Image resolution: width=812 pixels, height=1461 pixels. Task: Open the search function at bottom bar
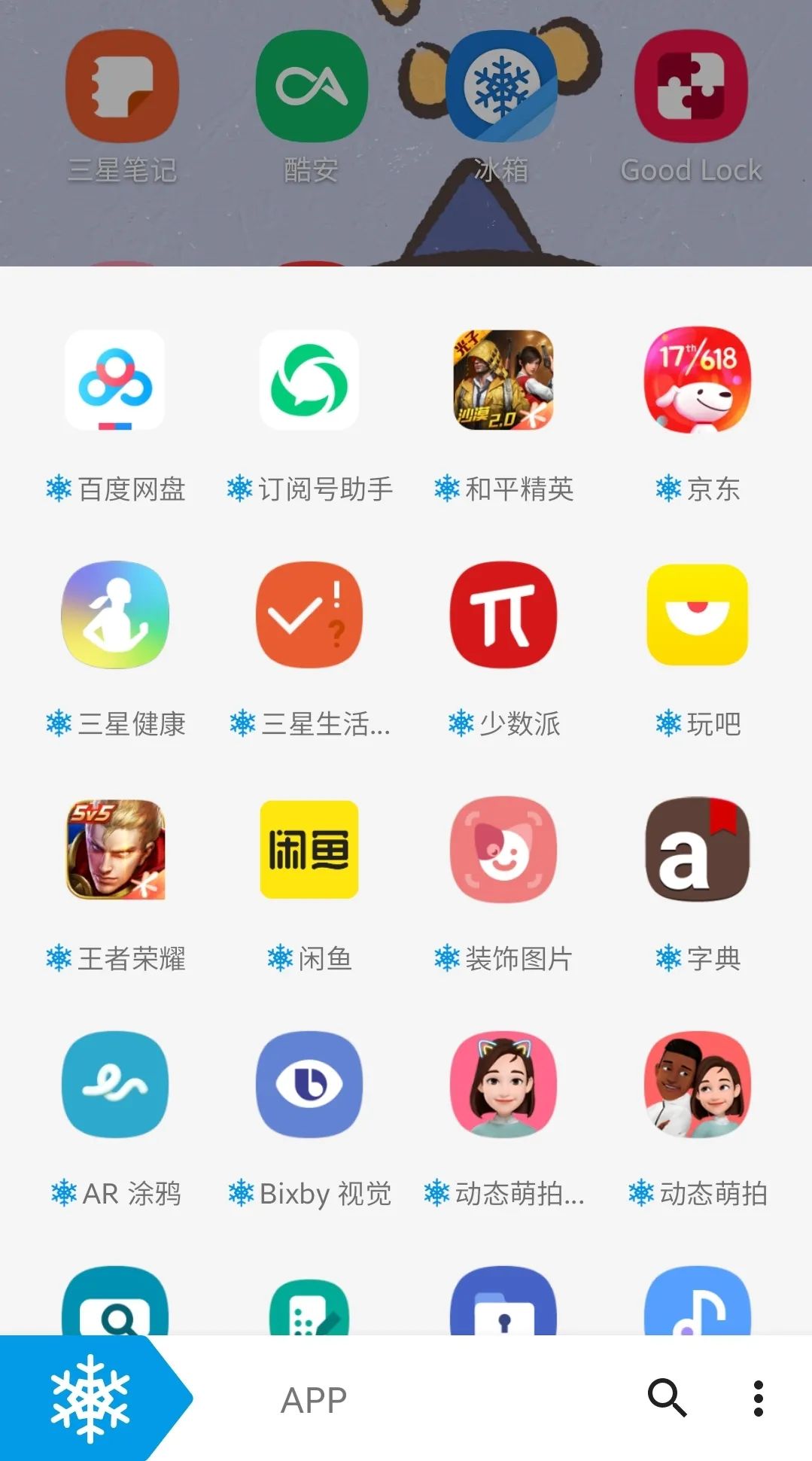(x=667, y=1399)
